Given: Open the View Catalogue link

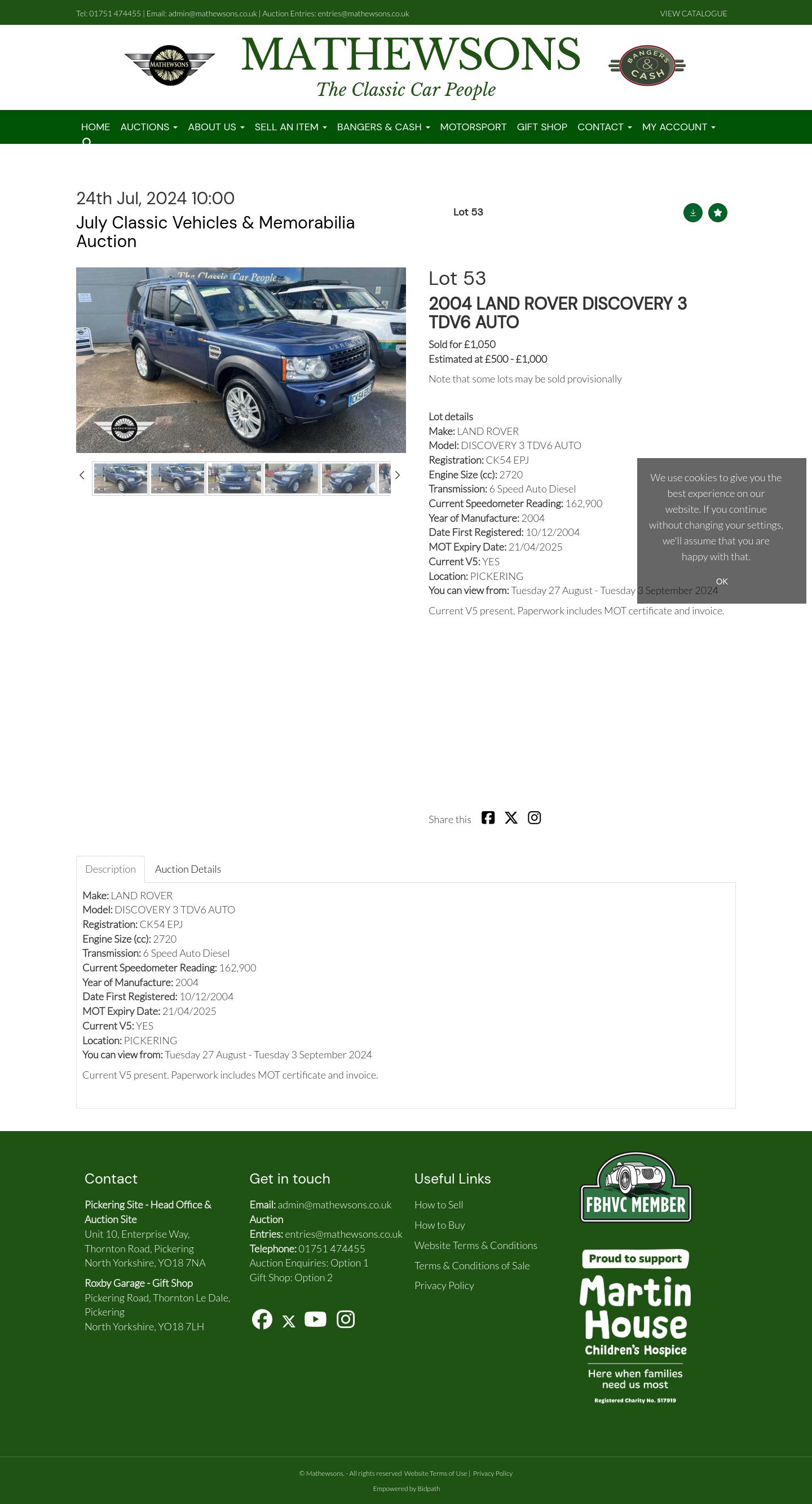Looking at the screenshot, I should click(693, 14).
